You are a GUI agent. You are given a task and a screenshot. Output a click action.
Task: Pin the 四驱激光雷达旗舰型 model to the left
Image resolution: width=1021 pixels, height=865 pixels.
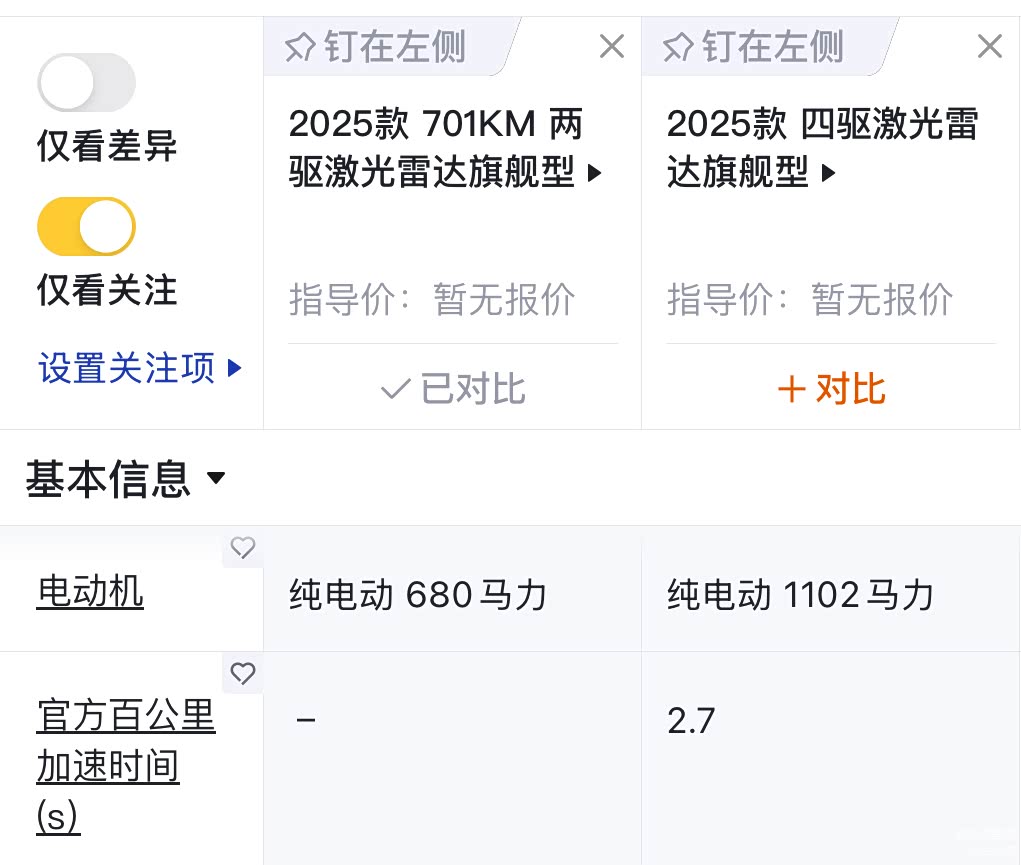click(x=755, y=46)
